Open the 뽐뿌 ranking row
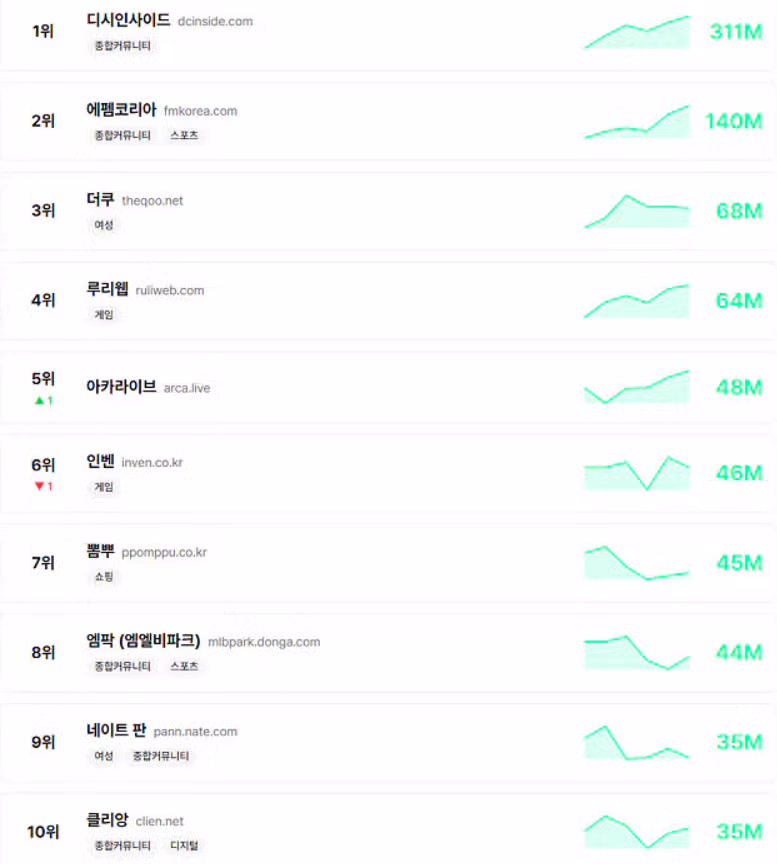The height and width of the screenshot is (864, 777). tap(101, 552)
